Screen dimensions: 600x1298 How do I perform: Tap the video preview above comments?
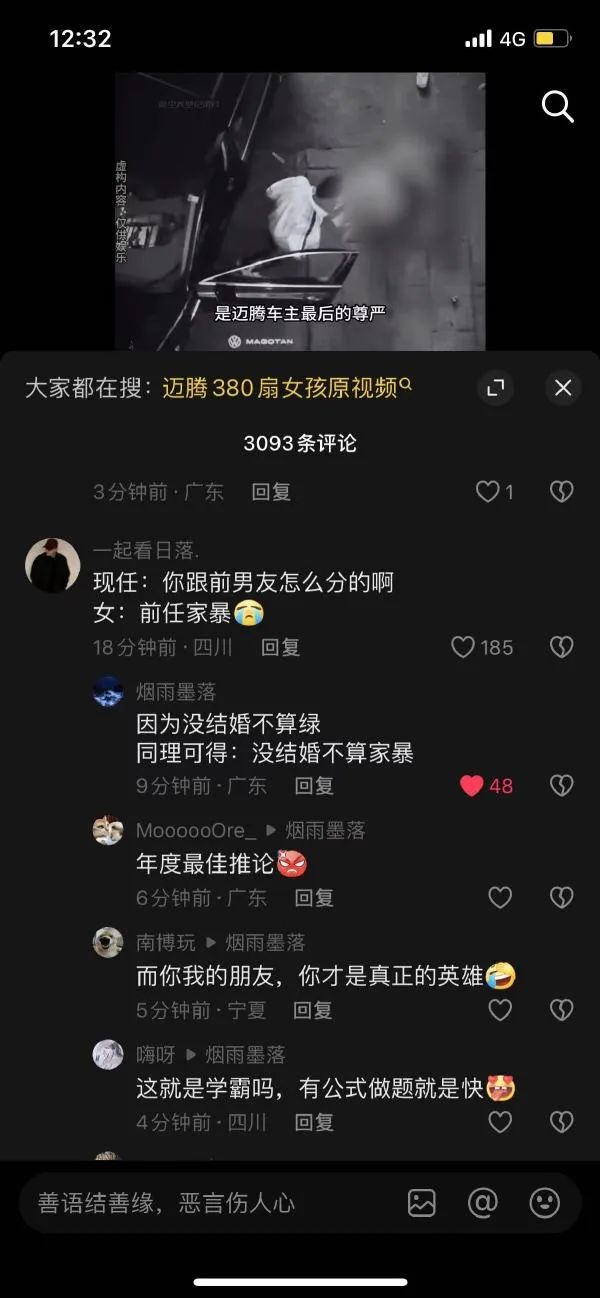[x=300, y=210]
